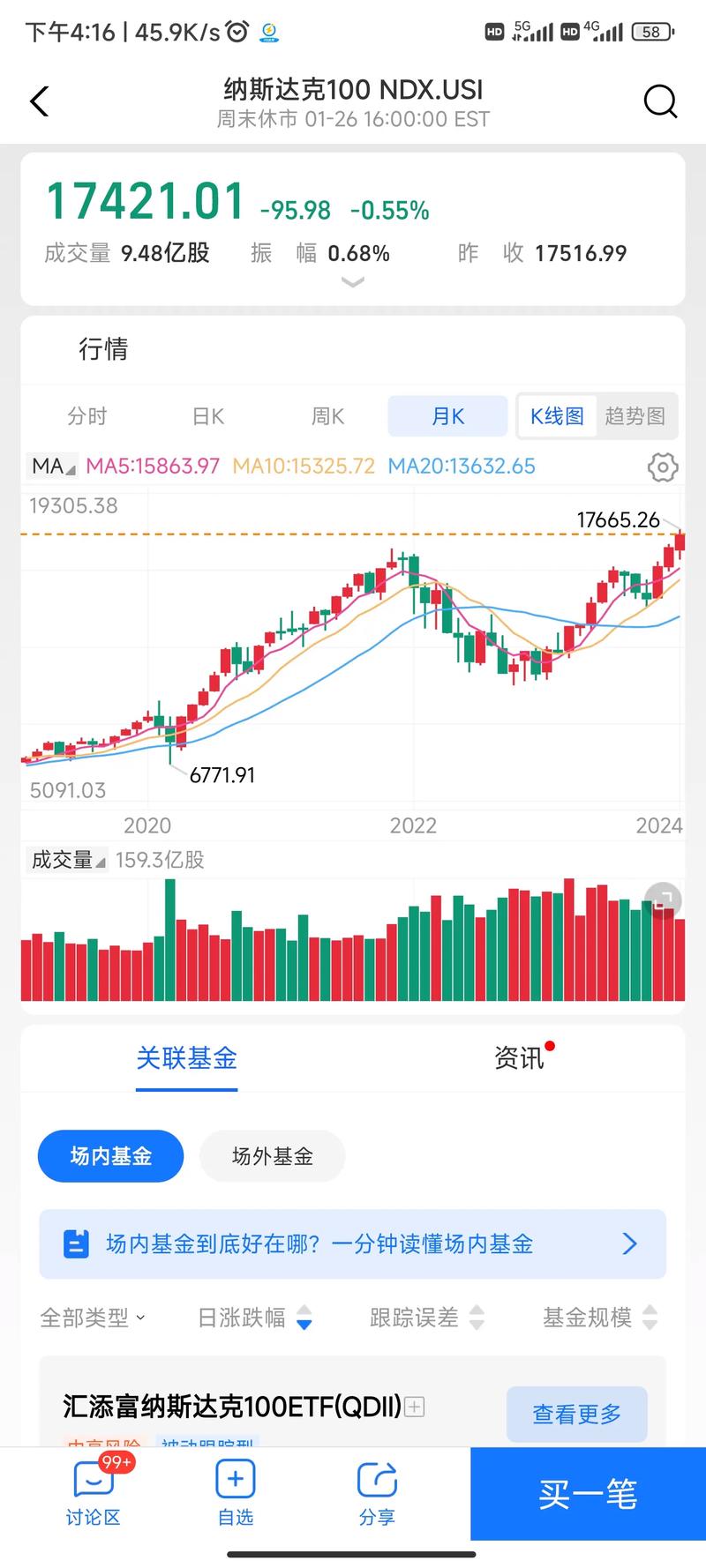Open chart settings gear icon

663,467
